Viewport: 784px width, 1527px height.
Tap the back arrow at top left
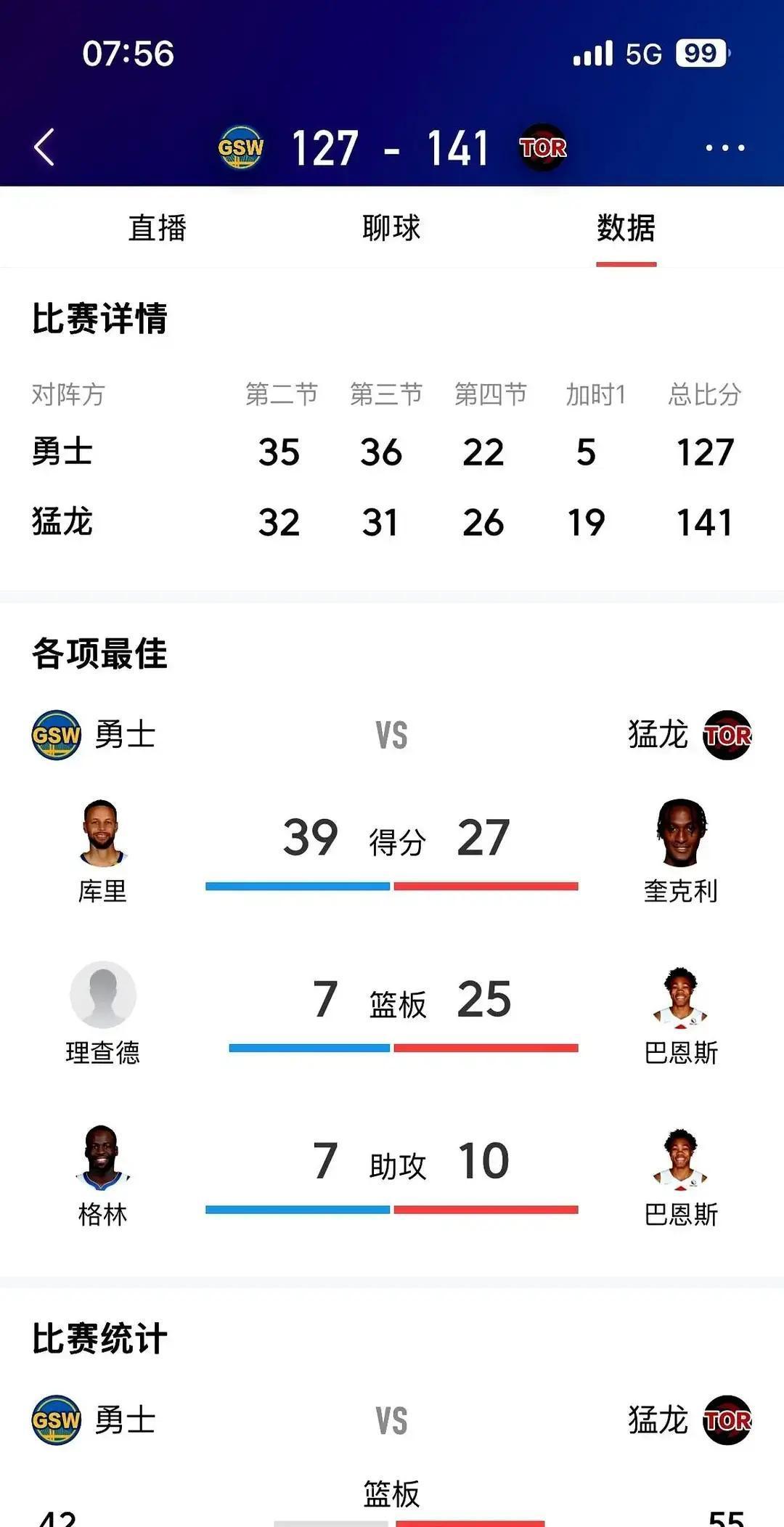(x=45, y=147)
